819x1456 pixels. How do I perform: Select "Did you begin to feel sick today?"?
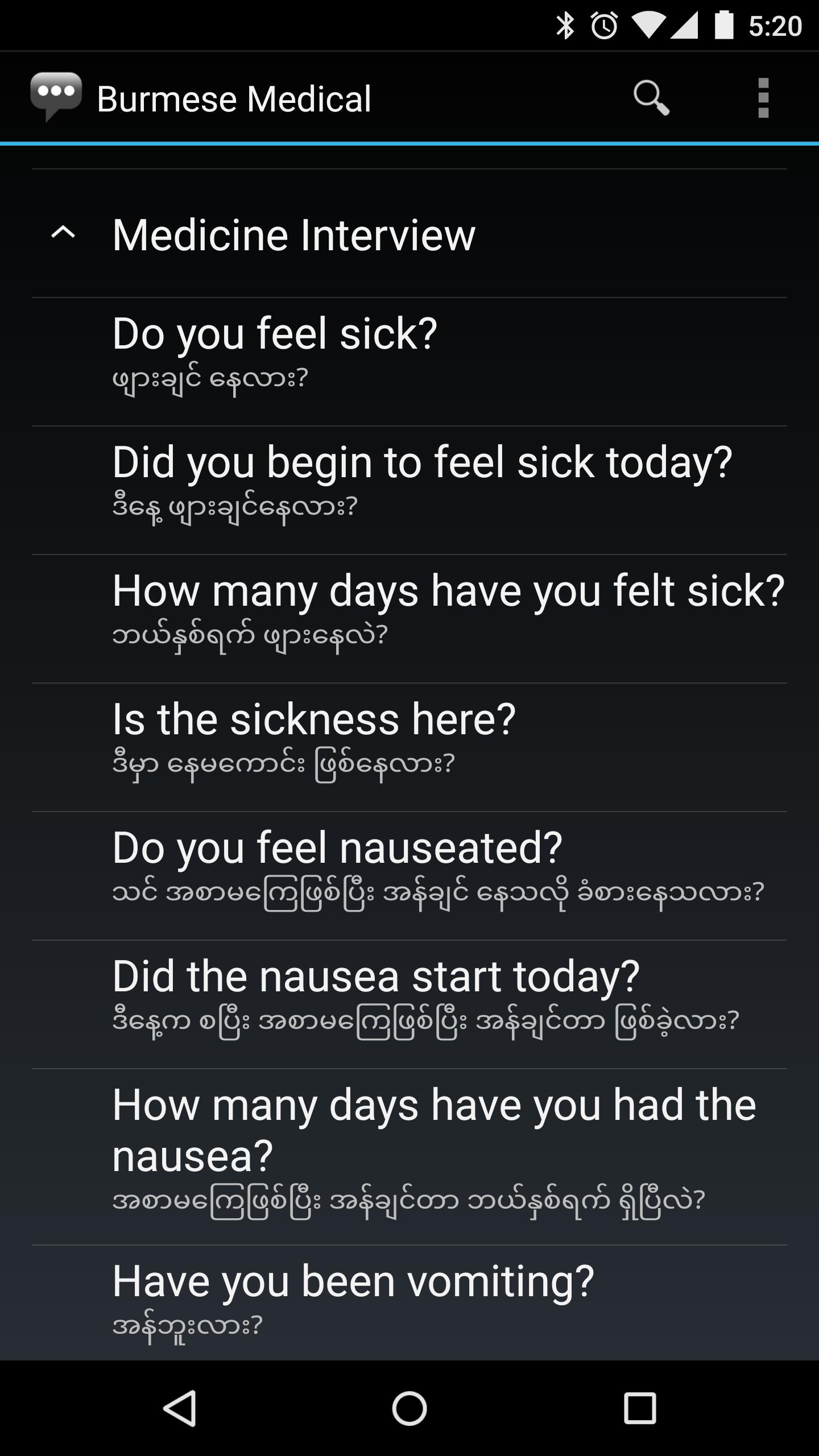(x=409, y=490)
